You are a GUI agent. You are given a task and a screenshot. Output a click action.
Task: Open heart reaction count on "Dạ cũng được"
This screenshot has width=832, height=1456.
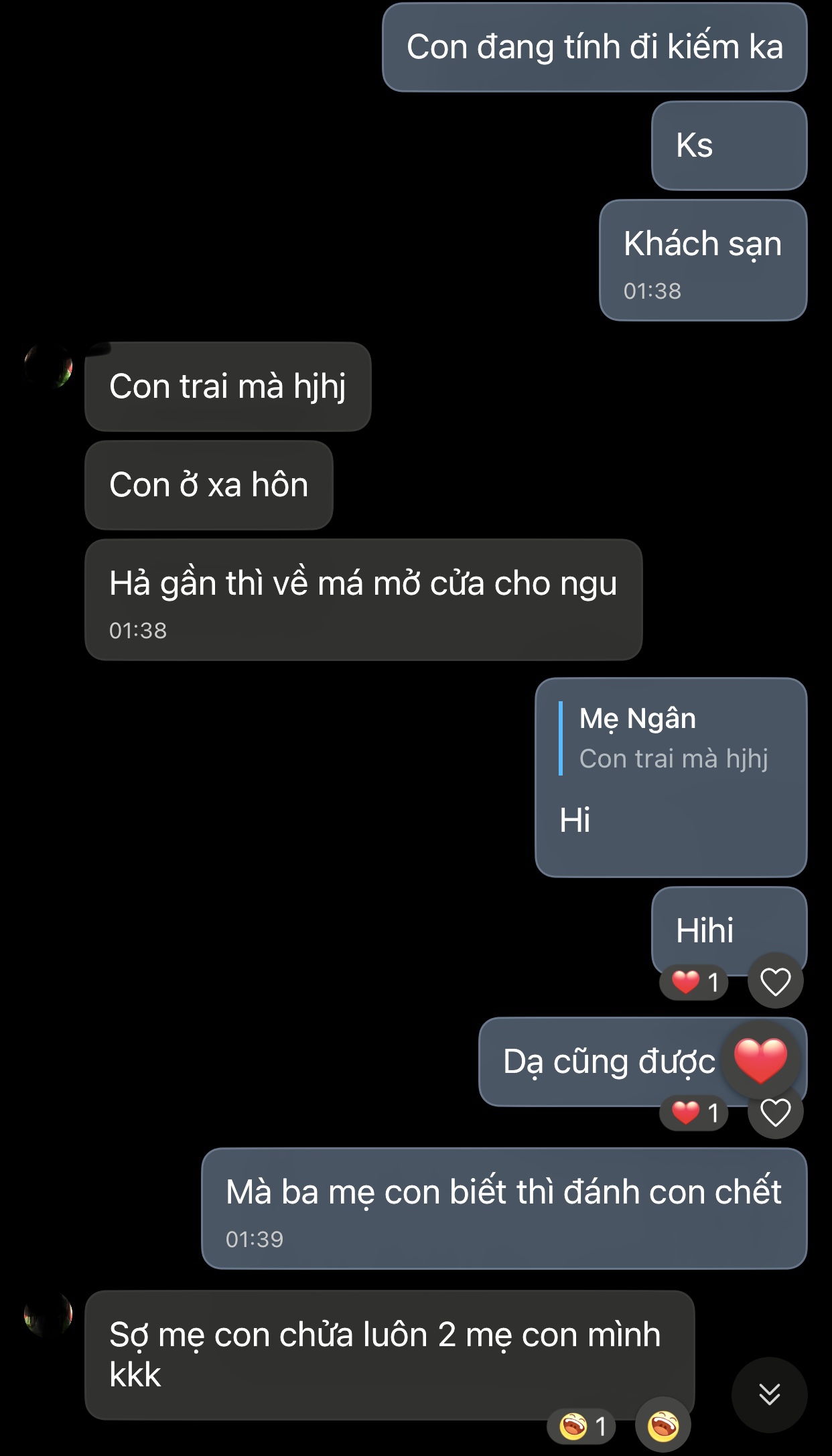[695, 1113]
